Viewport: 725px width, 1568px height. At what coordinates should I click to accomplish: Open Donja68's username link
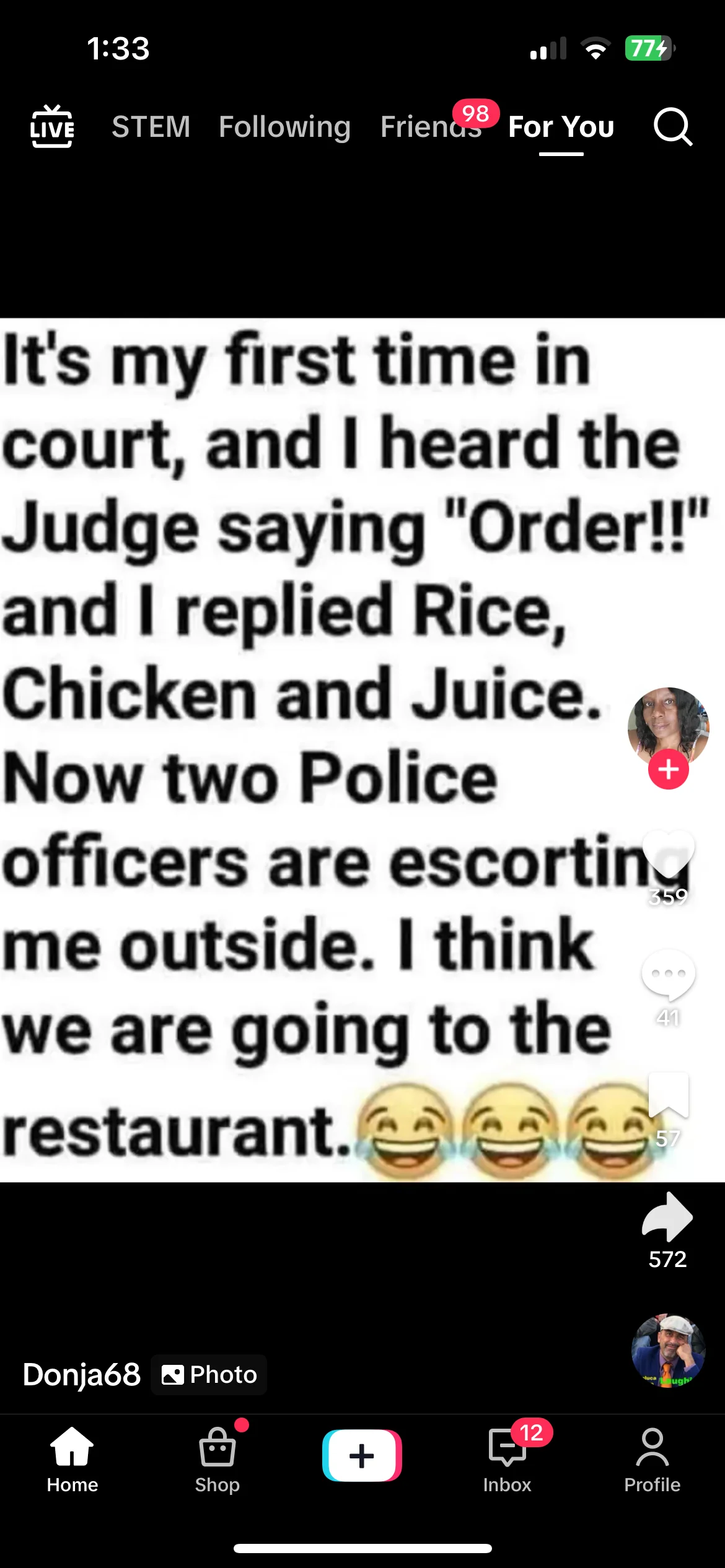tap(82, 1375)
